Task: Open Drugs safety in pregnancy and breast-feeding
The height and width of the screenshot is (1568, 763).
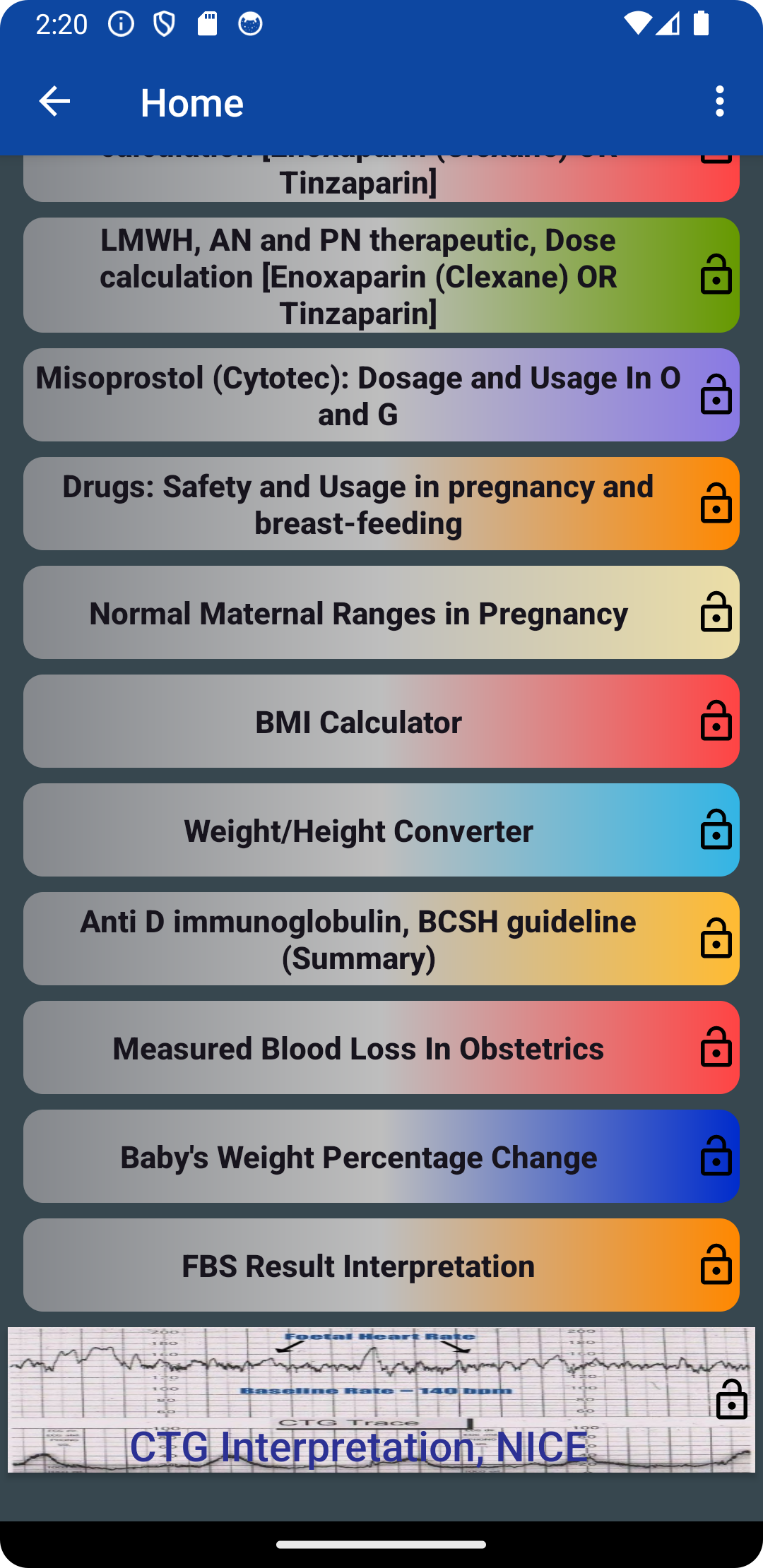Action: click(x=381, y=504)
